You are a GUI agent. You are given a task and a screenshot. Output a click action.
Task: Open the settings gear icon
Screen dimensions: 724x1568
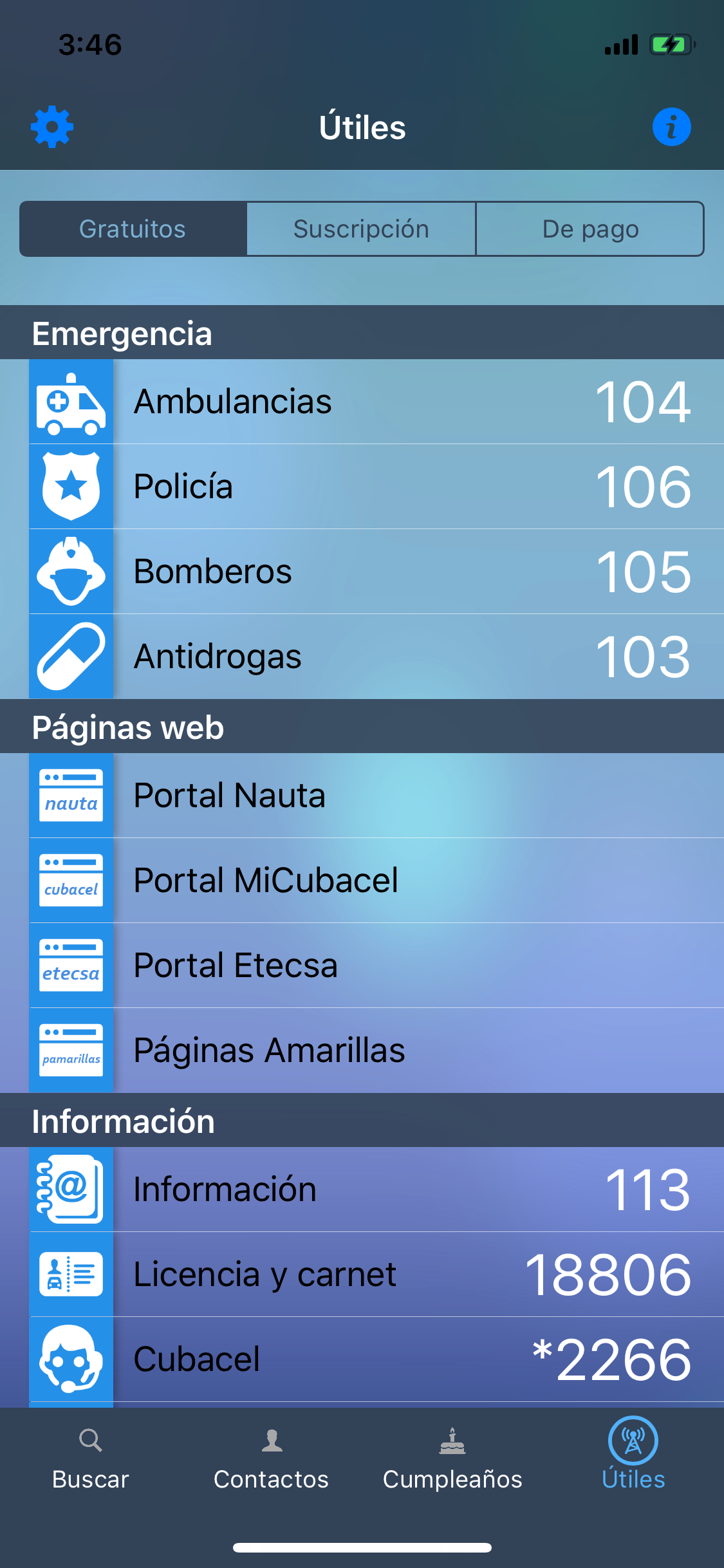pos(51,126)
